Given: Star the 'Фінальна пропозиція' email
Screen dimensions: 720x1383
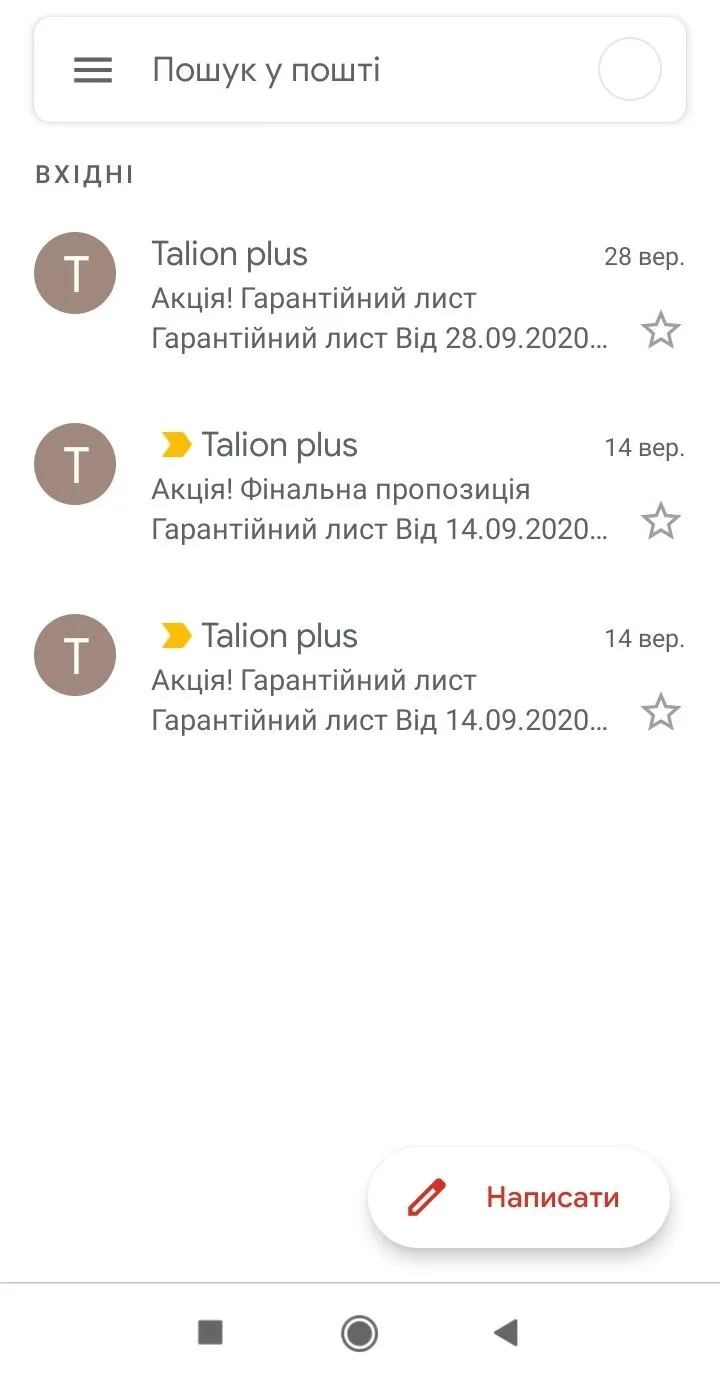Looking at the screenshot, I should [x=660, y=521].
